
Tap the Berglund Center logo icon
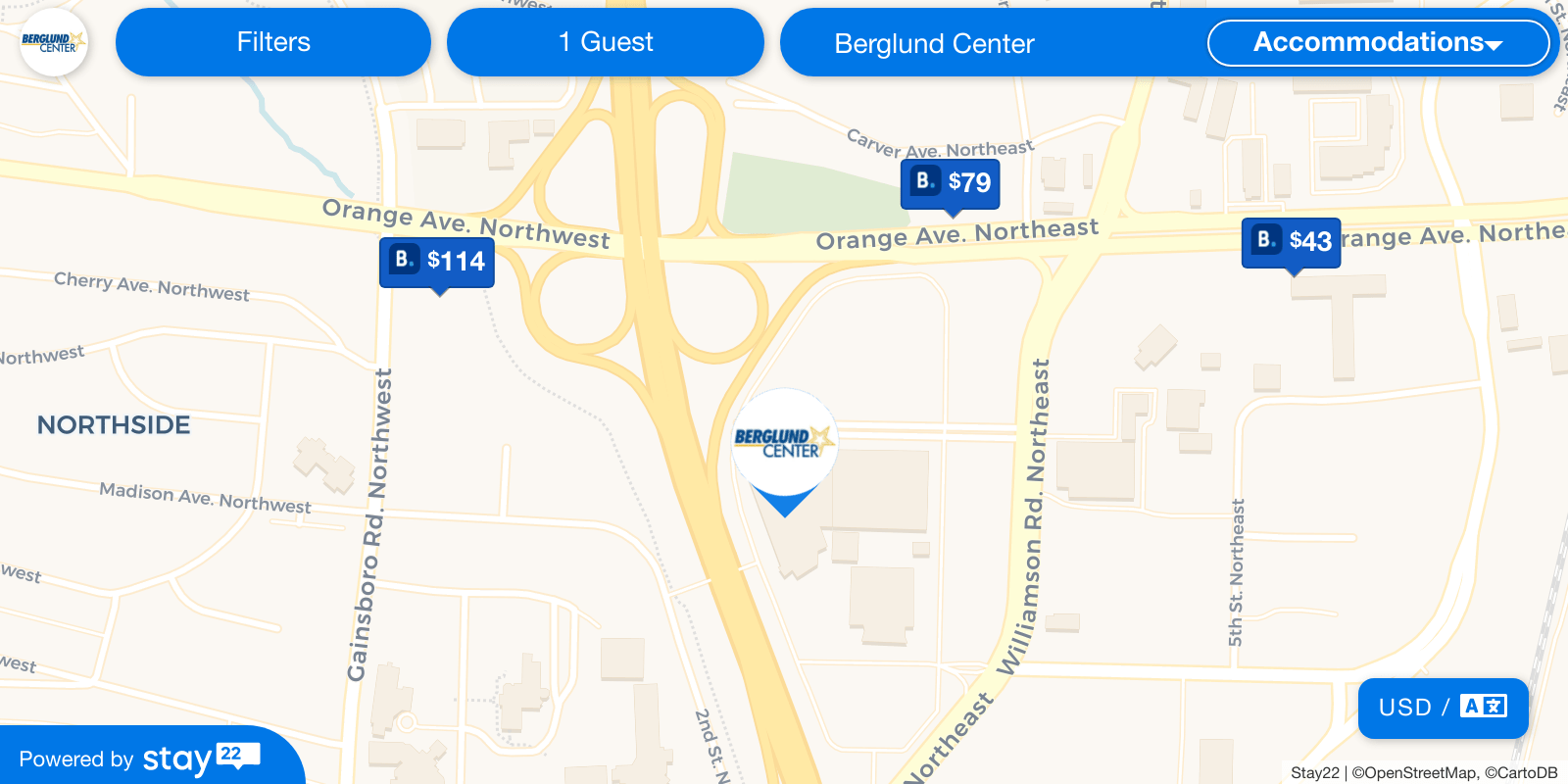coord(54,42)
